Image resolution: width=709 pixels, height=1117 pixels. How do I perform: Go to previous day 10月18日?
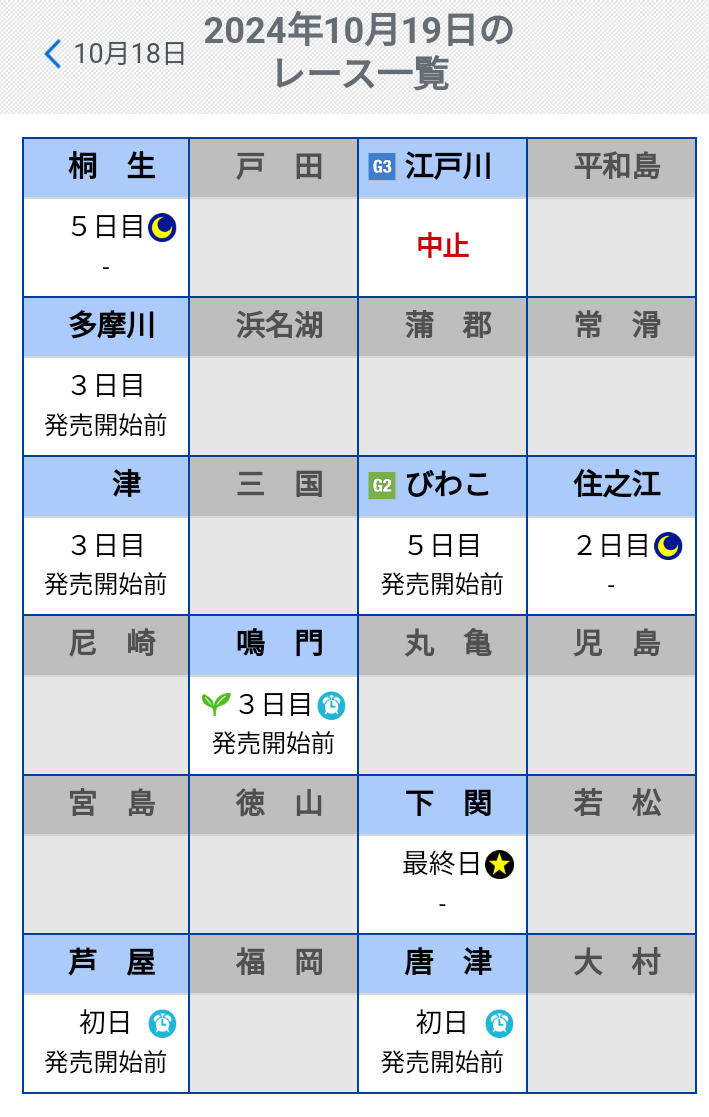point(114,53)
